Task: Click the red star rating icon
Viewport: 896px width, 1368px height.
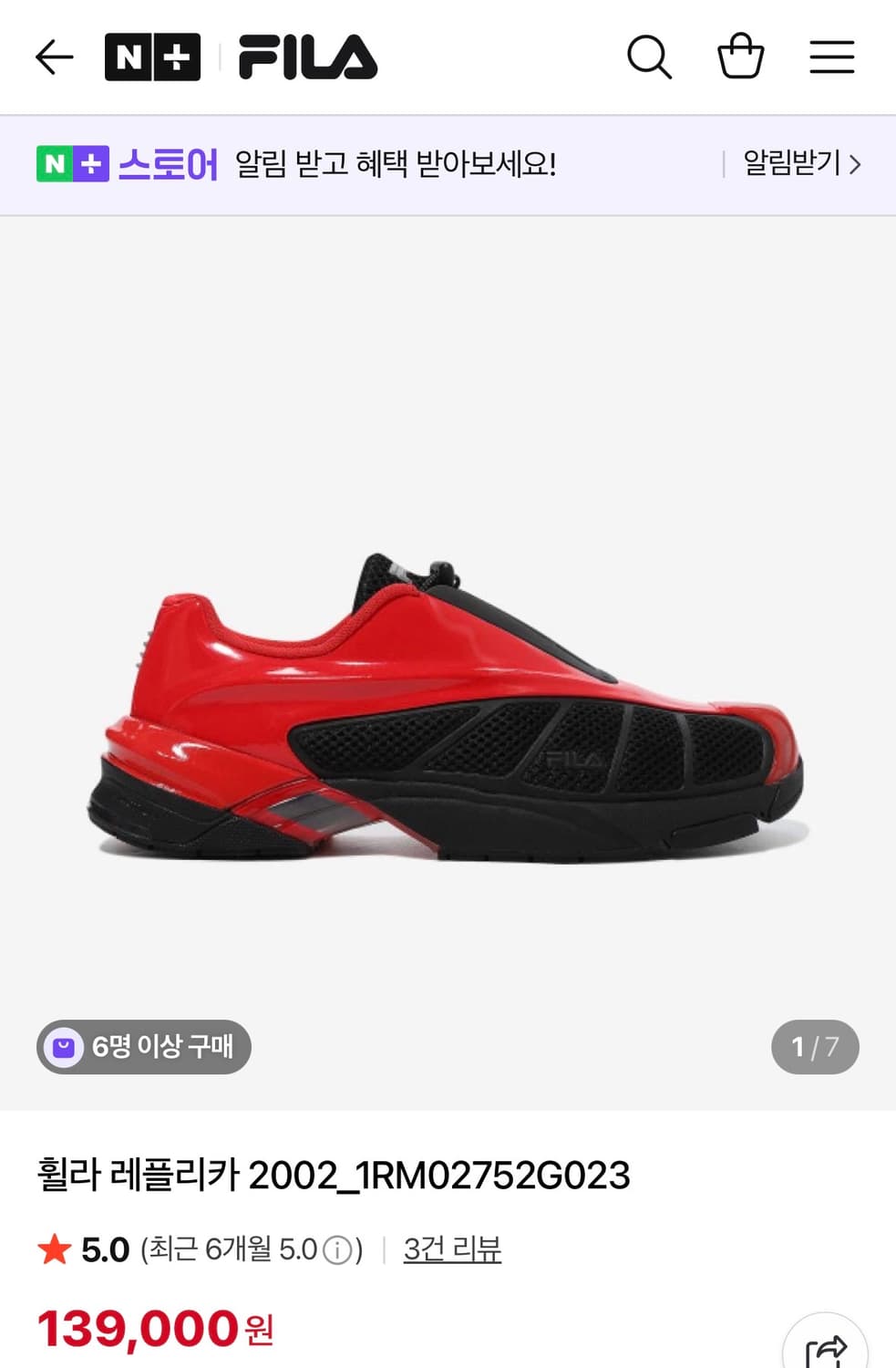Action: pos(57,1250)
